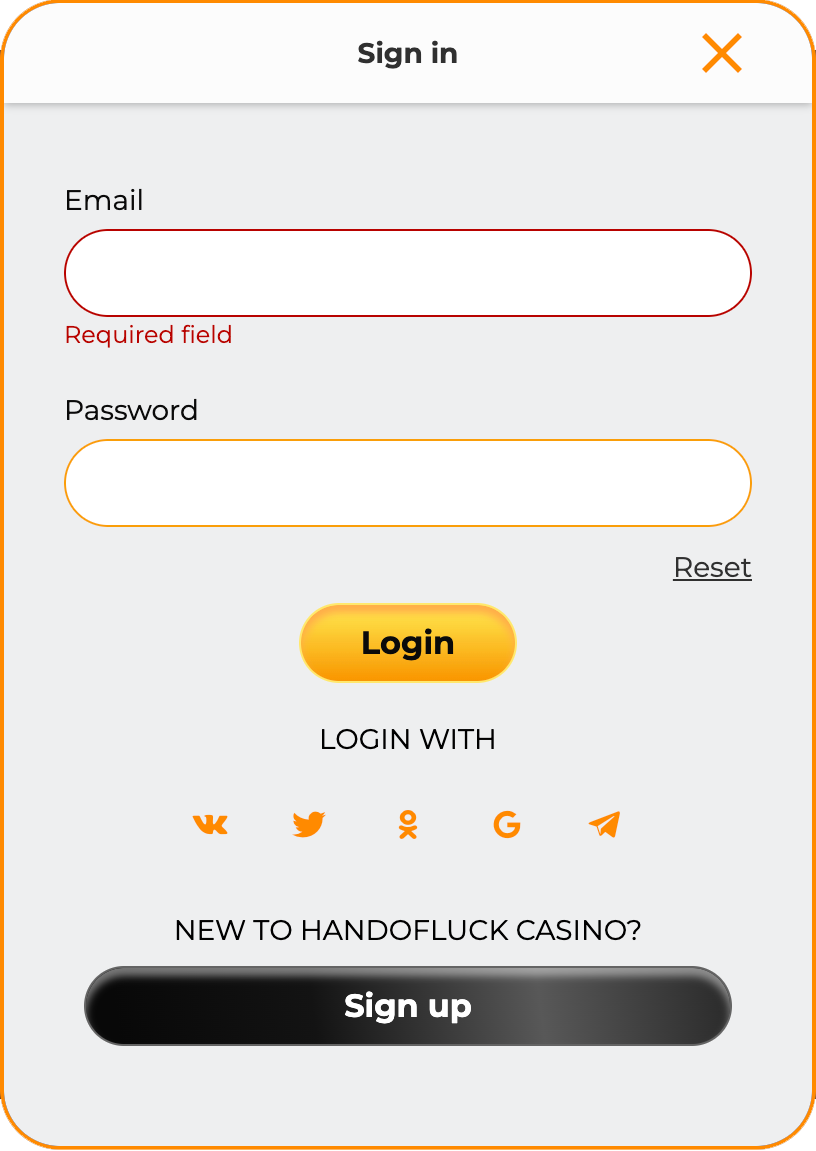
Task: Tap the Google G icon
Action: 507,823
